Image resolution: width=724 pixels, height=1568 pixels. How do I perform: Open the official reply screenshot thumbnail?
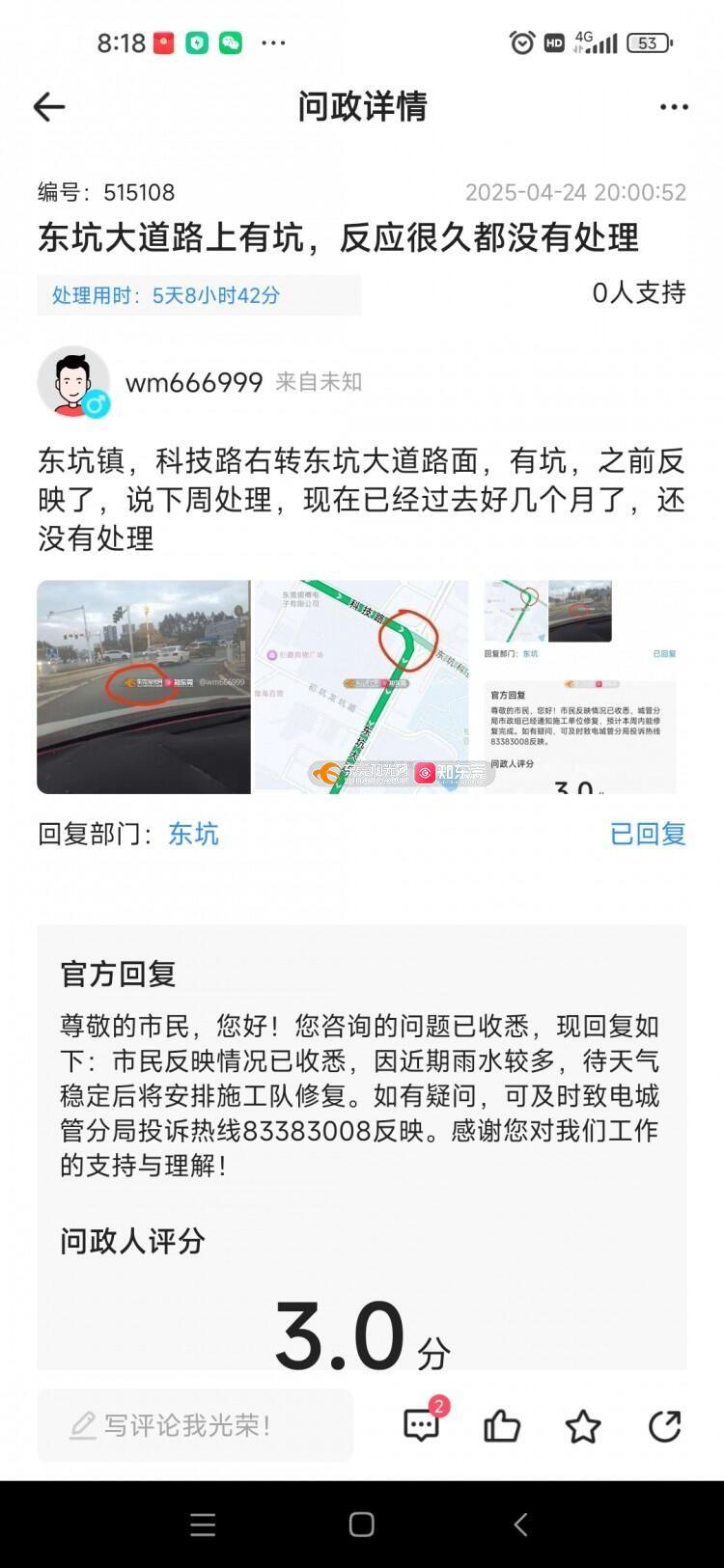(579, 687)
